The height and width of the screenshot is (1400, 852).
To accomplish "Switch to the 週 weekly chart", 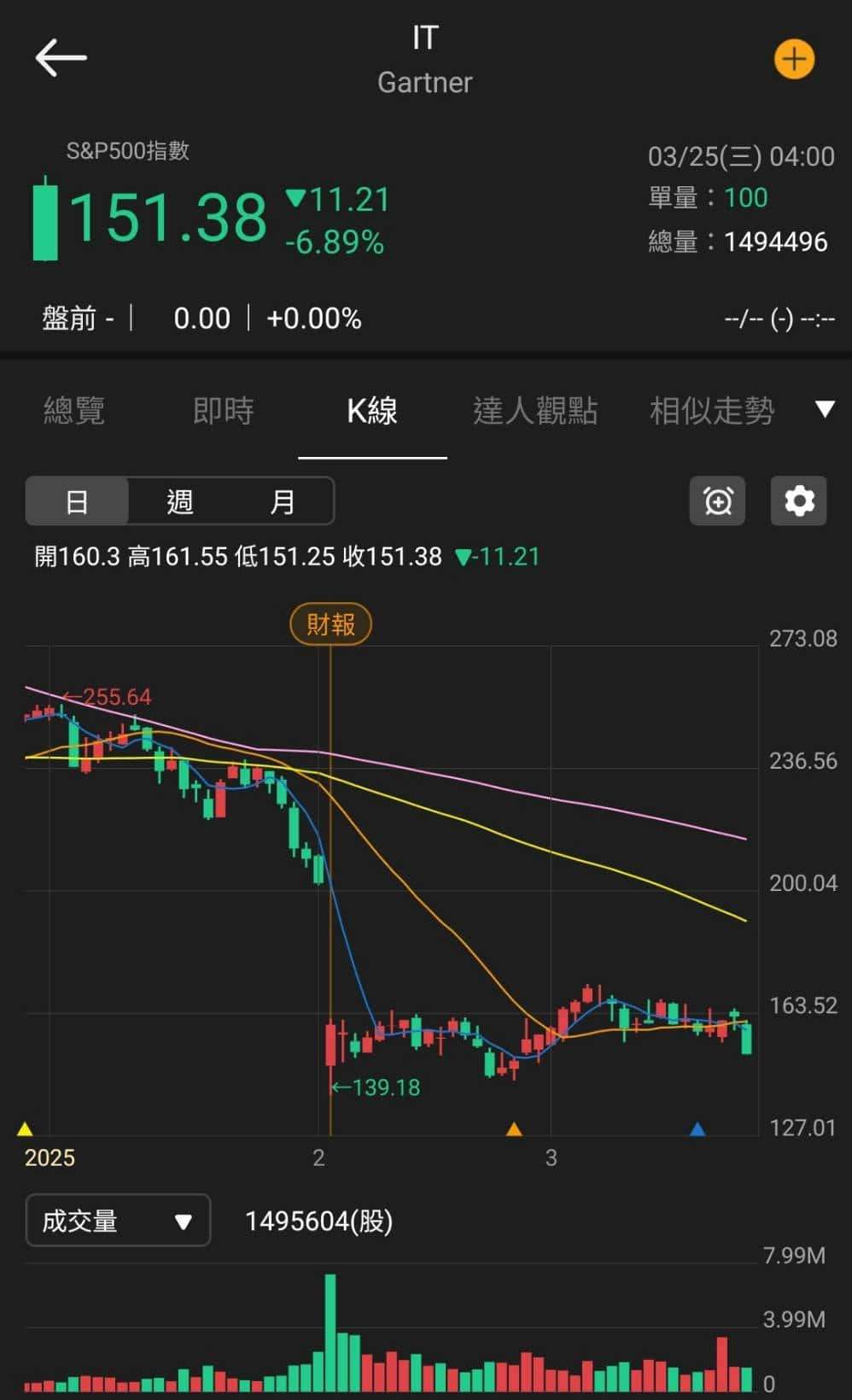I will tap(179, 501).
